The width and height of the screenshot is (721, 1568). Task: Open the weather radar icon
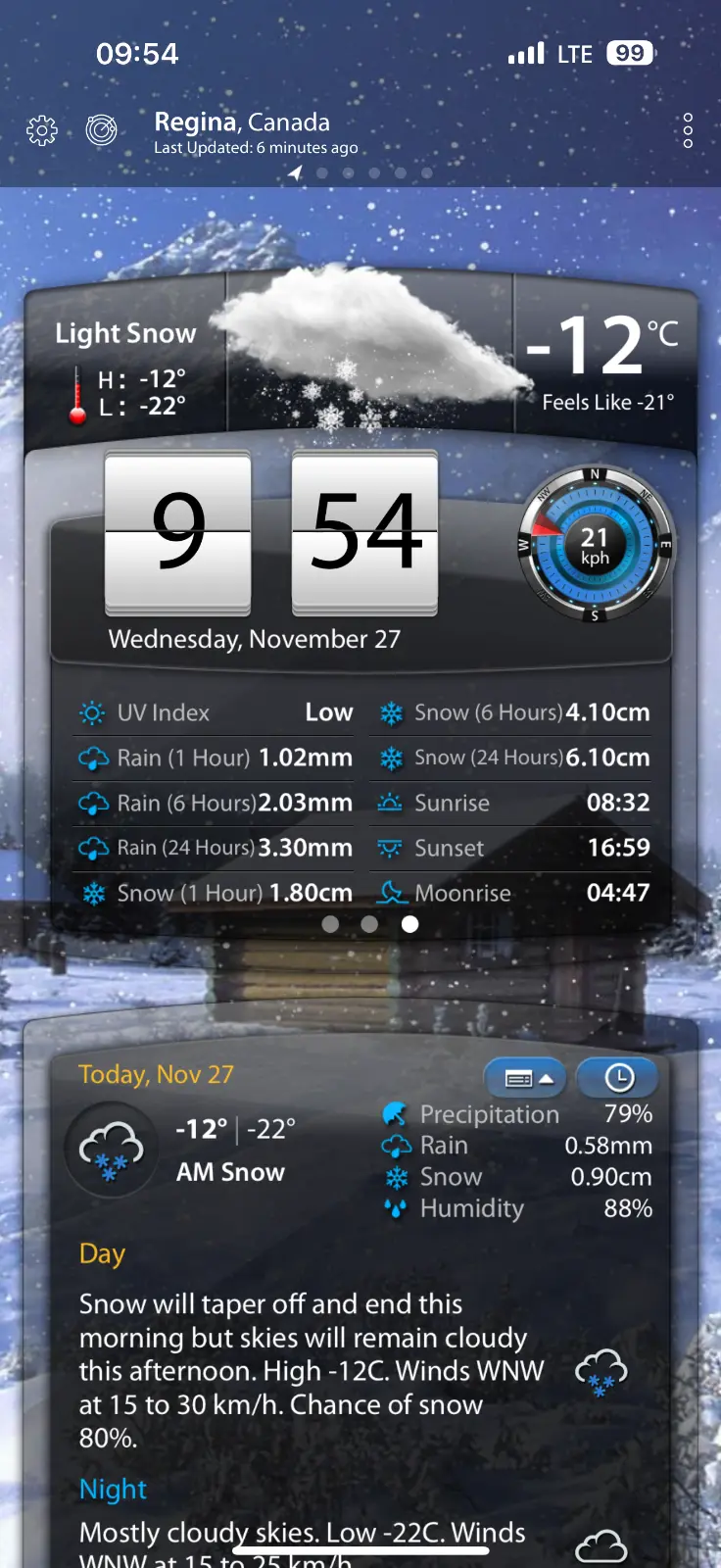[x=101, y=129]
